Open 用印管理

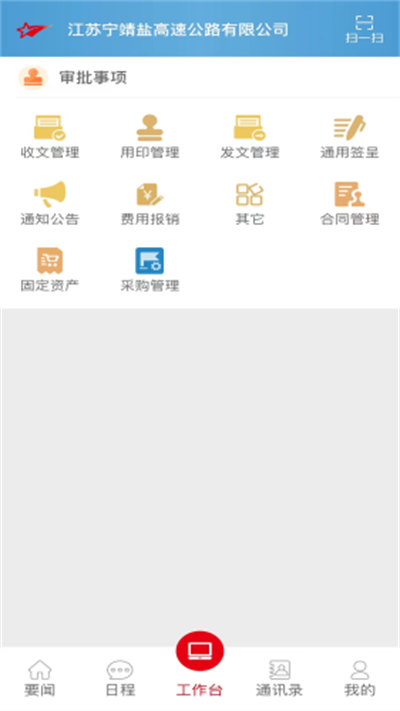150,137
